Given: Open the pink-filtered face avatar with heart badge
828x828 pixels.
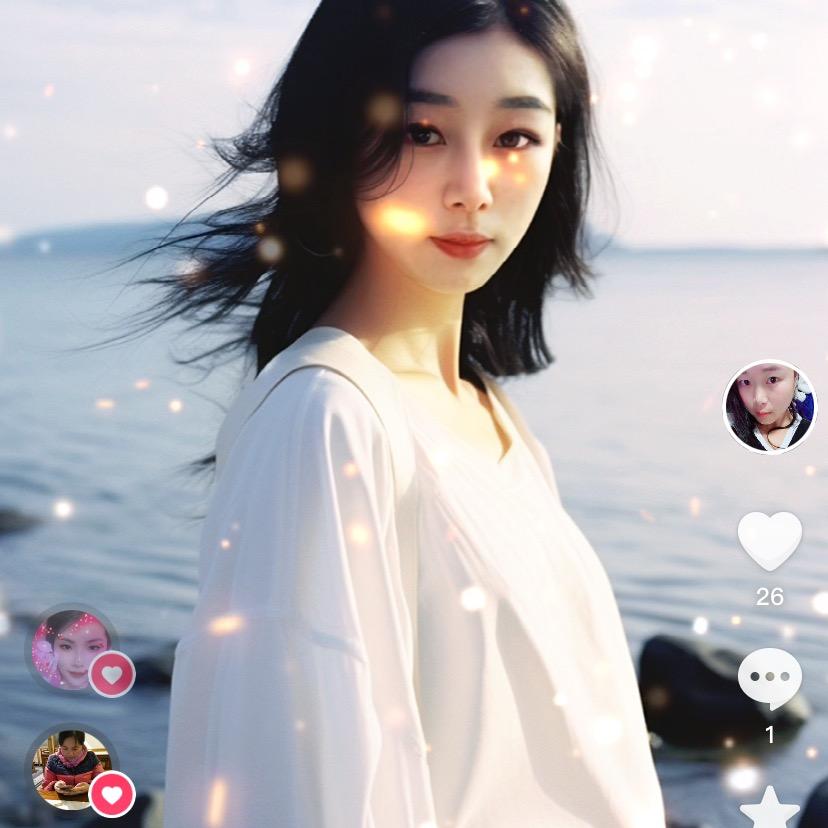Looking at the screenshot, I should pyautogui.click(x=72, y=650).
